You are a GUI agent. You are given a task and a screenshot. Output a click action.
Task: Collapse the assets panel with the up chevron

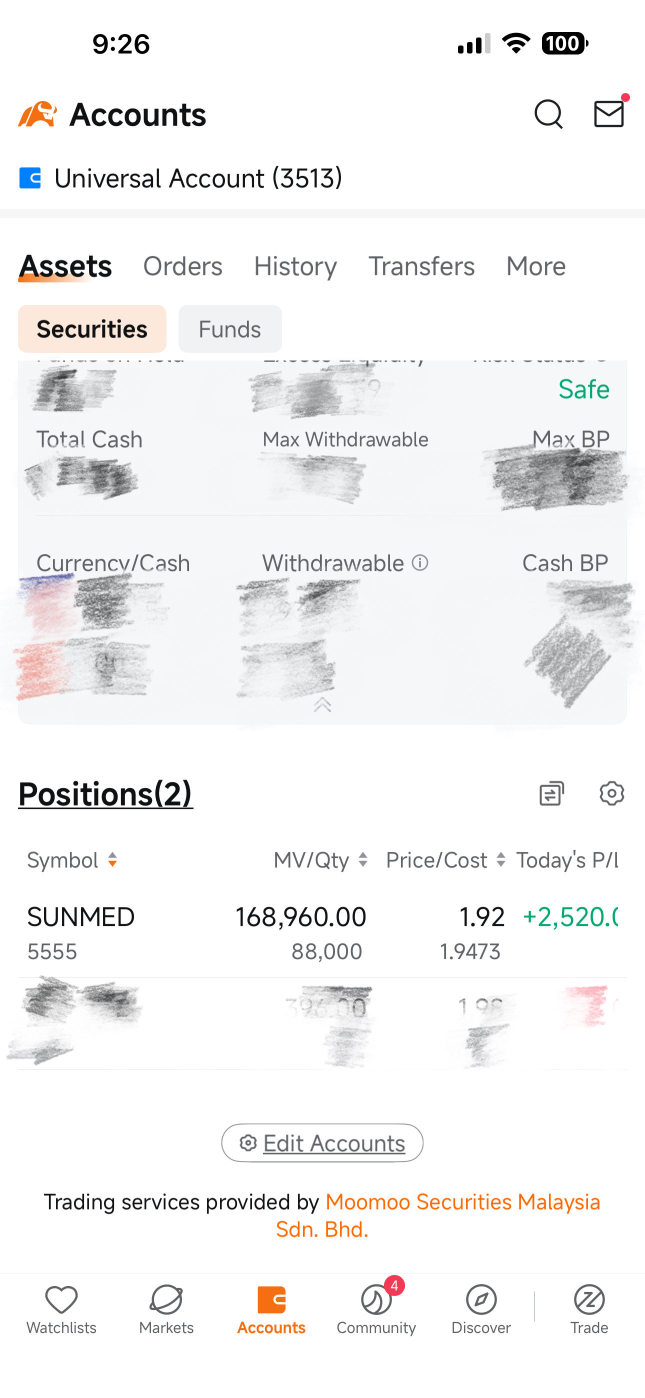(x=322, y=705)
